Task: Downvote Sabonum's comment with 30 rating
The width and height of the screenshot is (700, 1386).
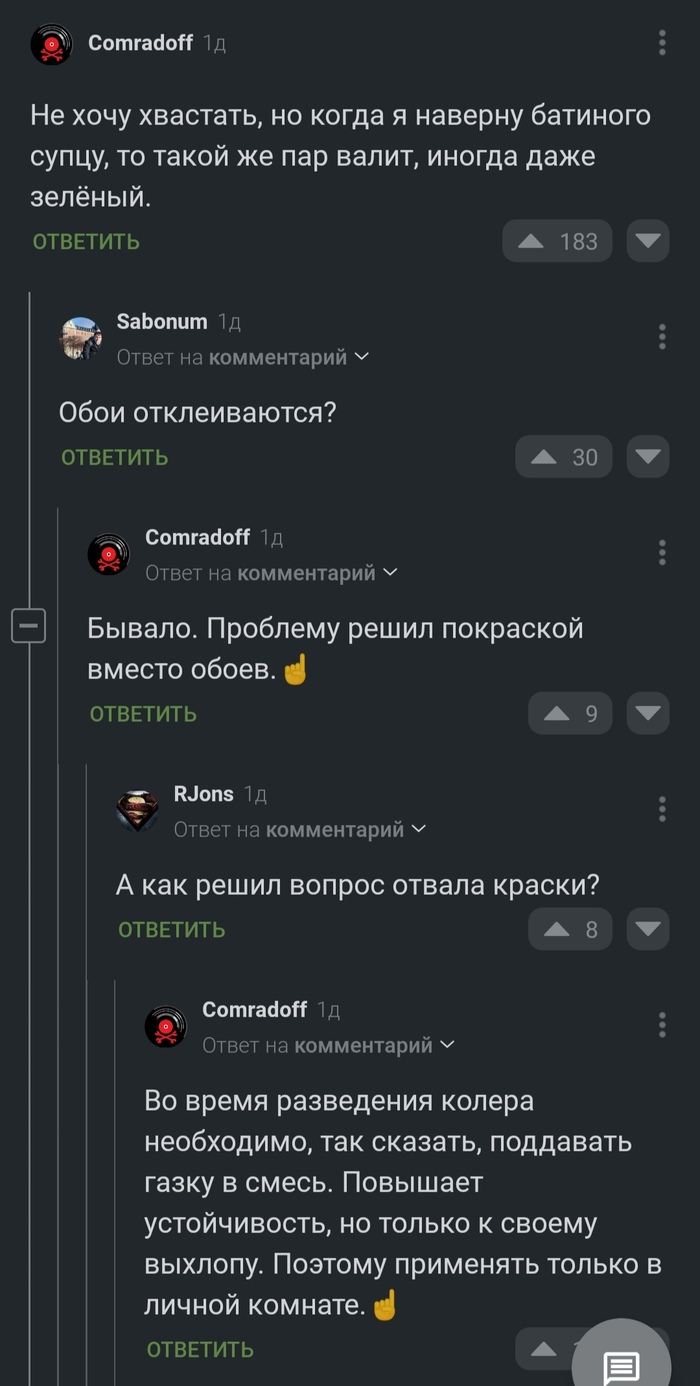Action: point(648,457)
